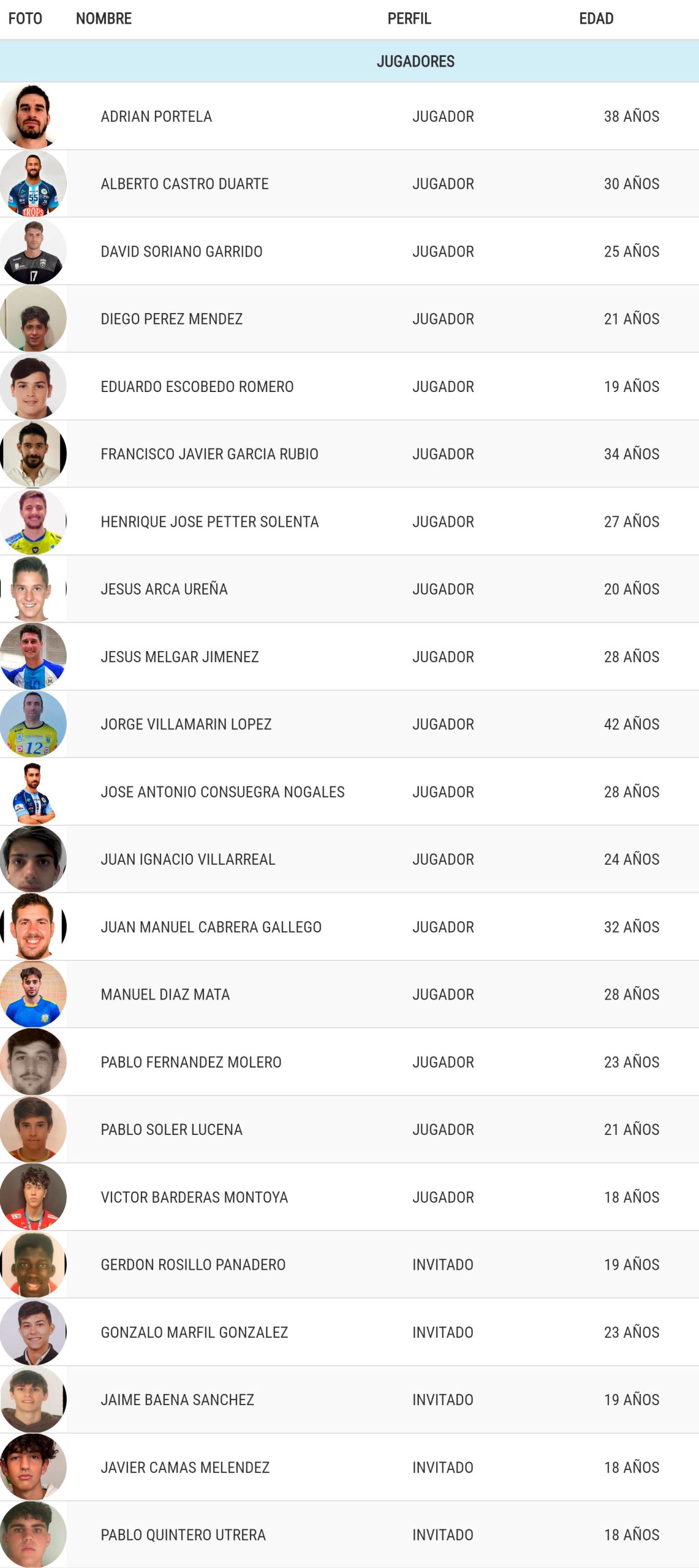Select Jorge Villamarin Lopez from the roster
This screenshot has height=1568, width=699.
186,724
